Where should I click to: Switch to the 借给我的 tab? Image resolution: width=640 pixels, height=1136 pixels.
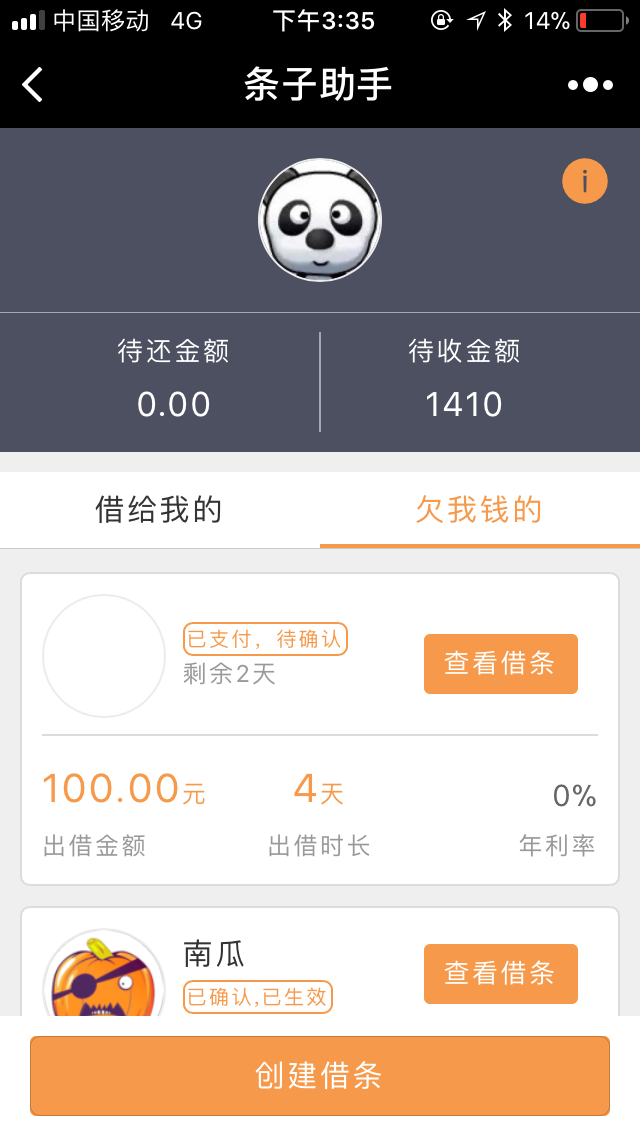pos(159,510)
